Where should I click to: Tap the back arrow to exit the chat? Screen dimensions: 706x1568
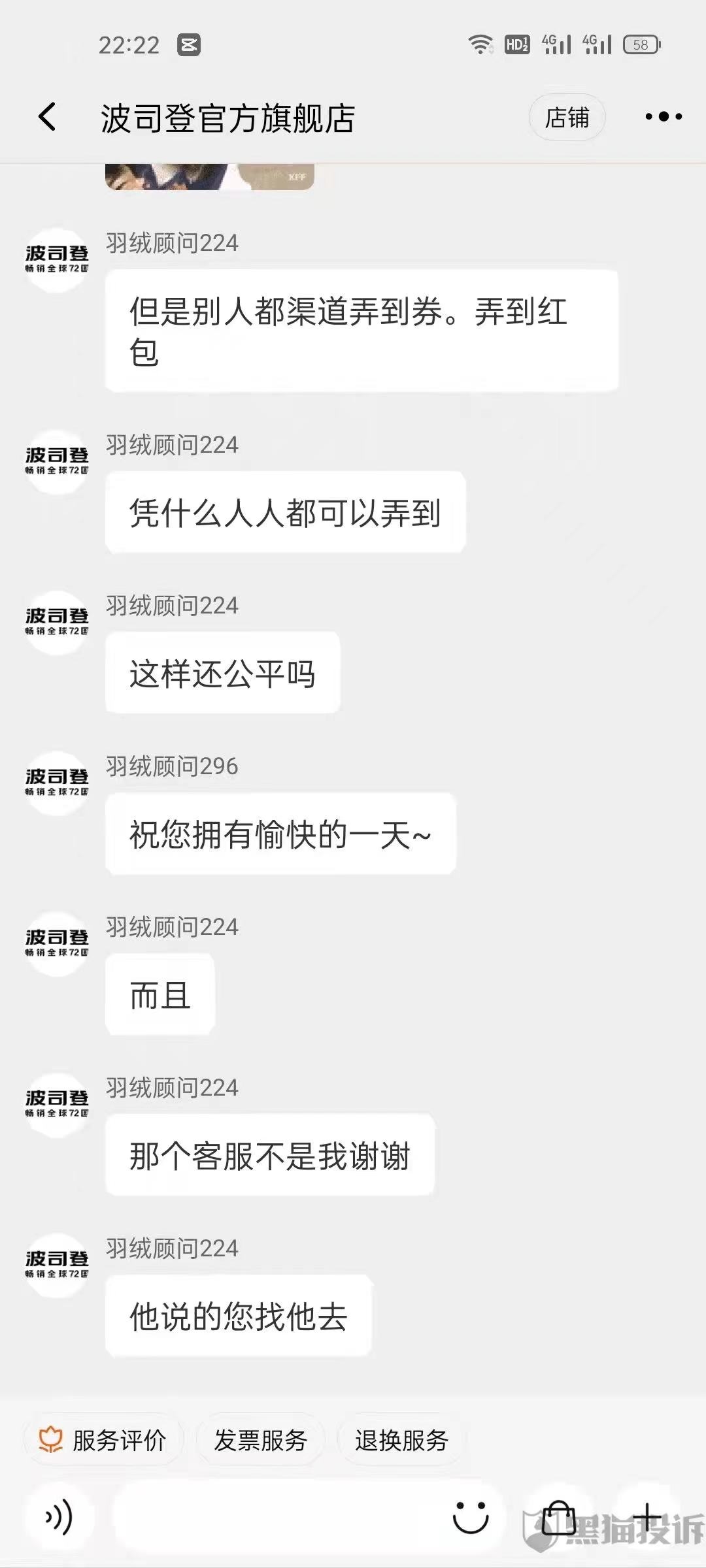coord(46,116)
